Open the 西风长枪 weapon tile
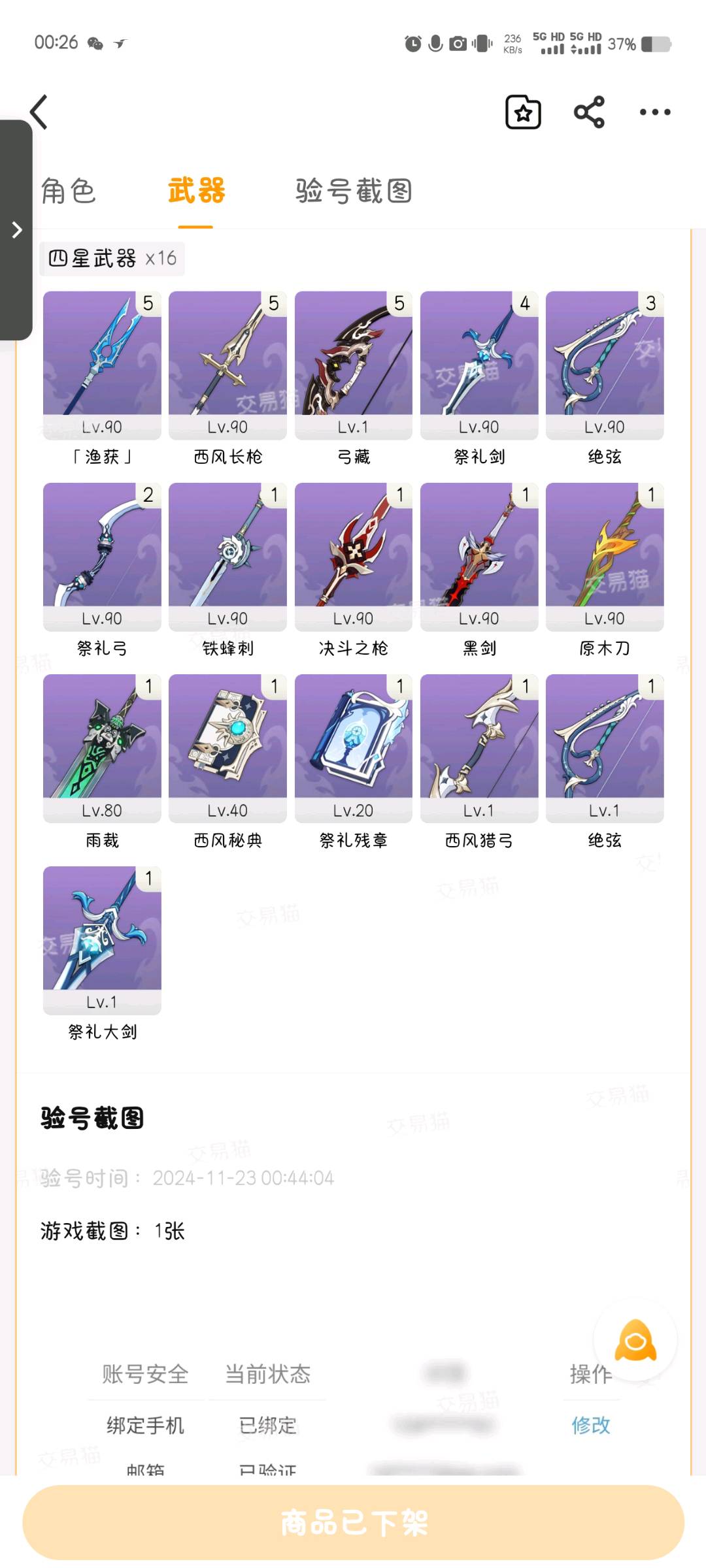 click(x=227, y=378)
